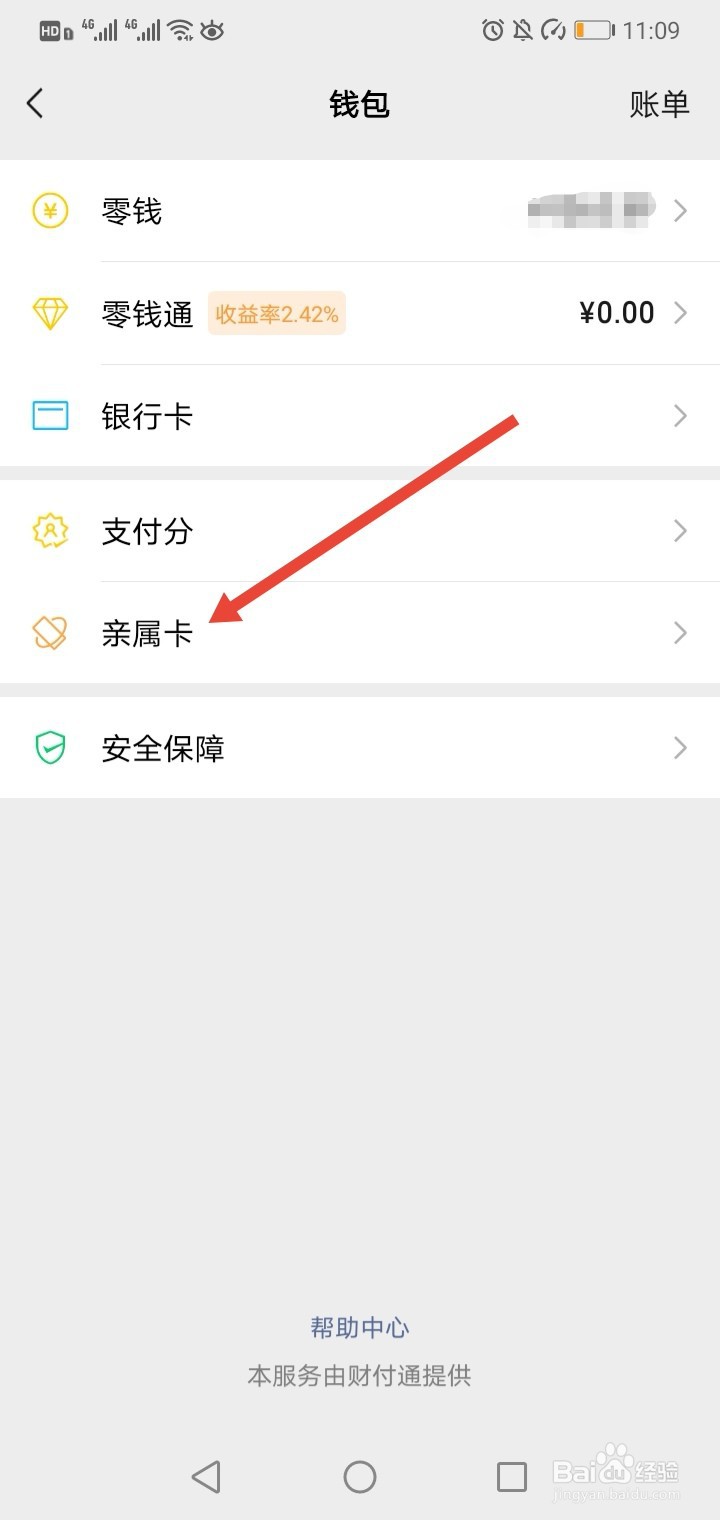Open the 账单 bills page
This screenshot has height=1520, width=720.
(661, 103)
